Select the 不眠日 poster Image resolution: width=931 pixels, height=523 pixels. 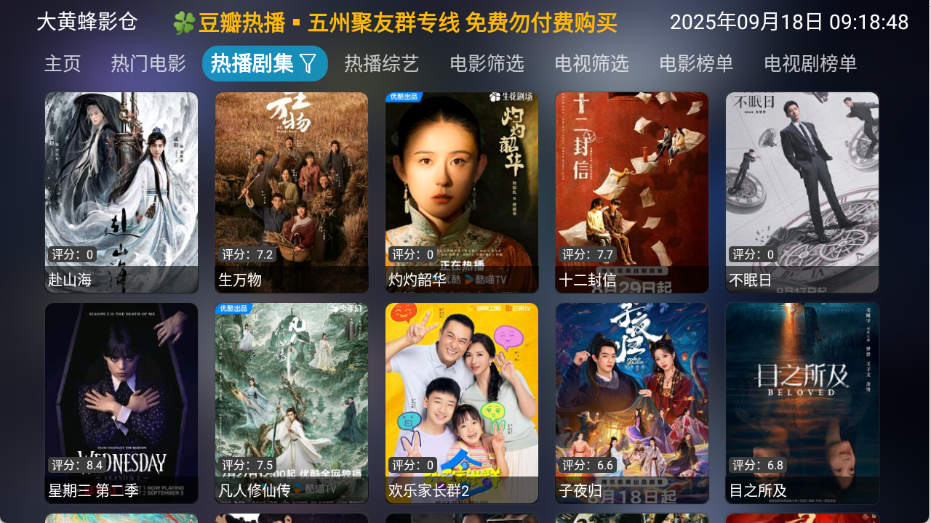coord(802,192)
